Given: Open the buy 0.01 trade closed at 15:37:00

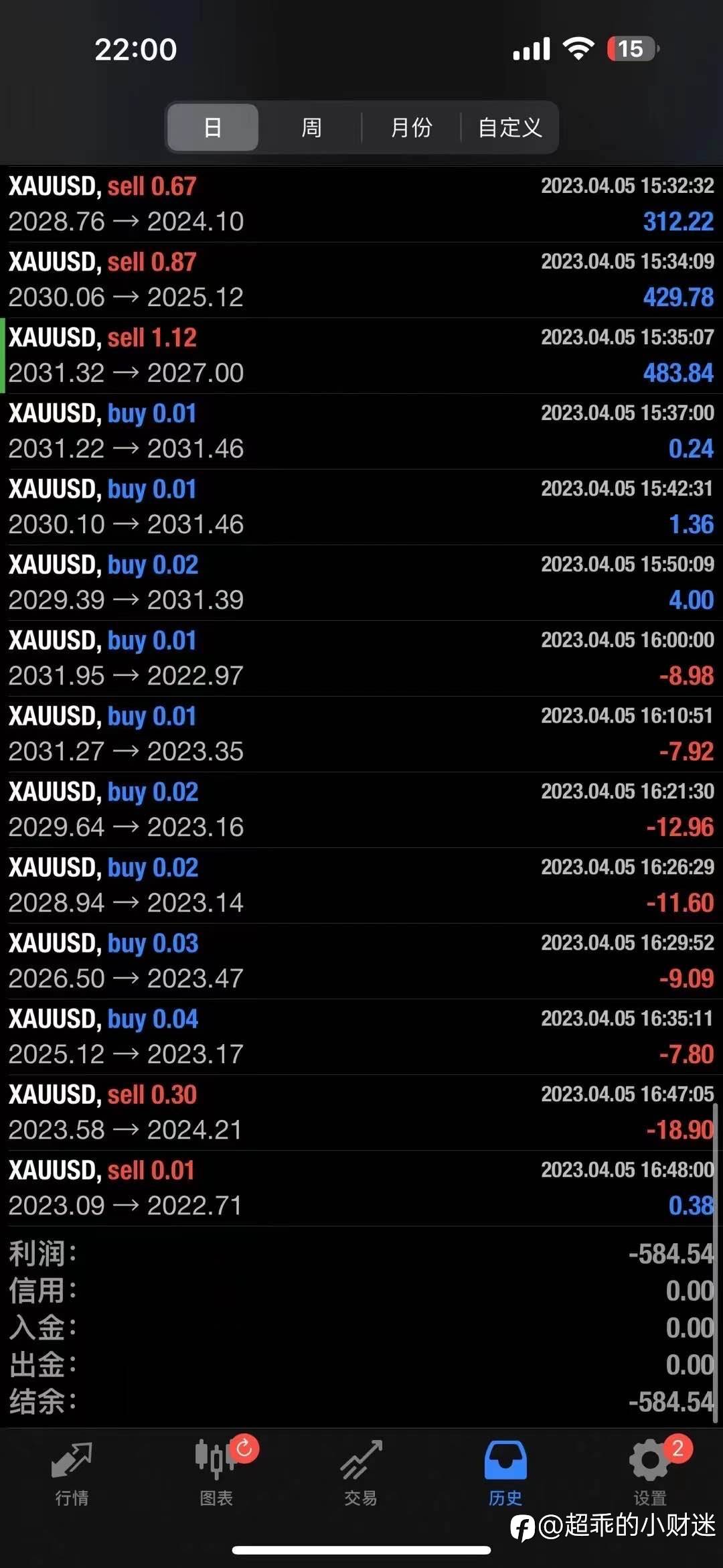Looking at the screenshot, I should tap(361, 431).
